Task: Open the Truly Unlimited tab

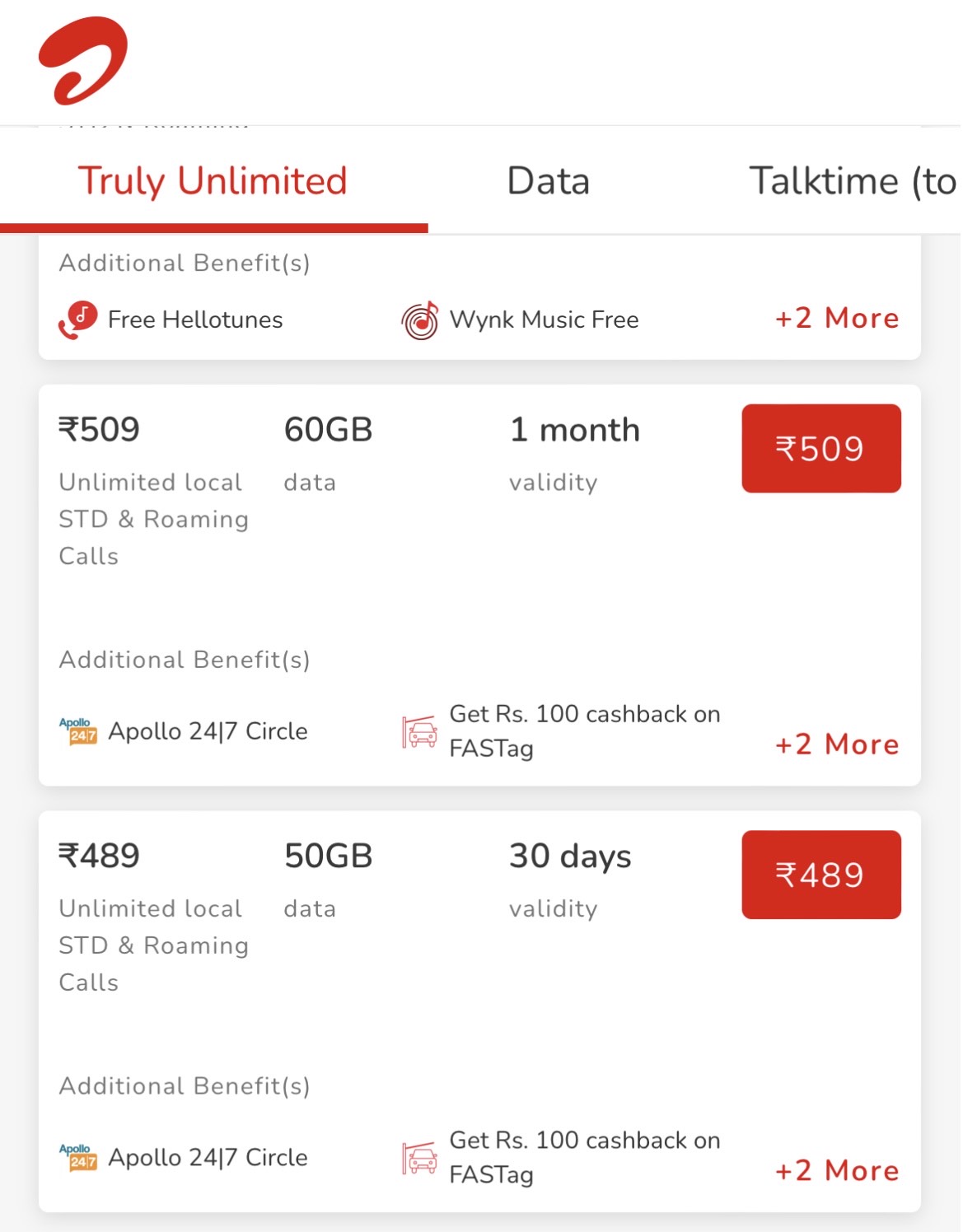Action: point(213,181)
